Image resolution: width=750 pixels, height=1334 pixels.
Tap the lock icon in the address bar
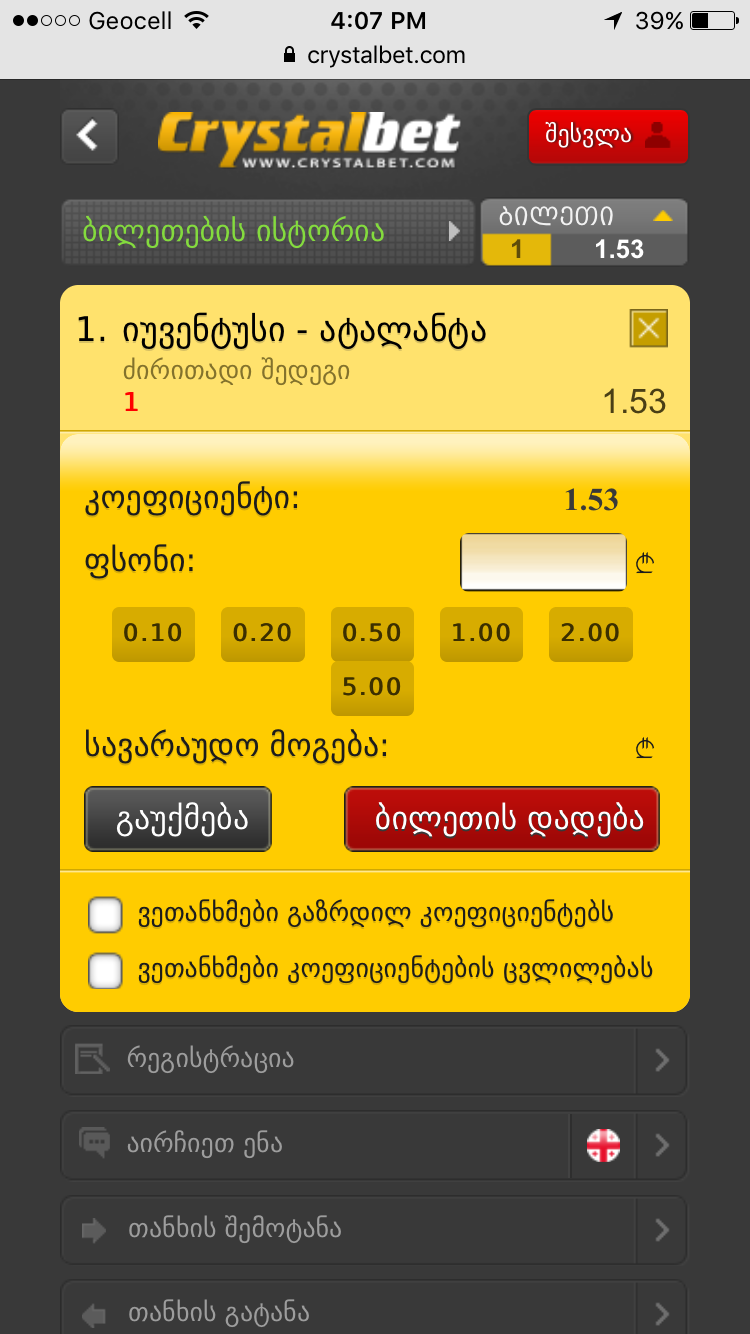click(x=289, y=55)
